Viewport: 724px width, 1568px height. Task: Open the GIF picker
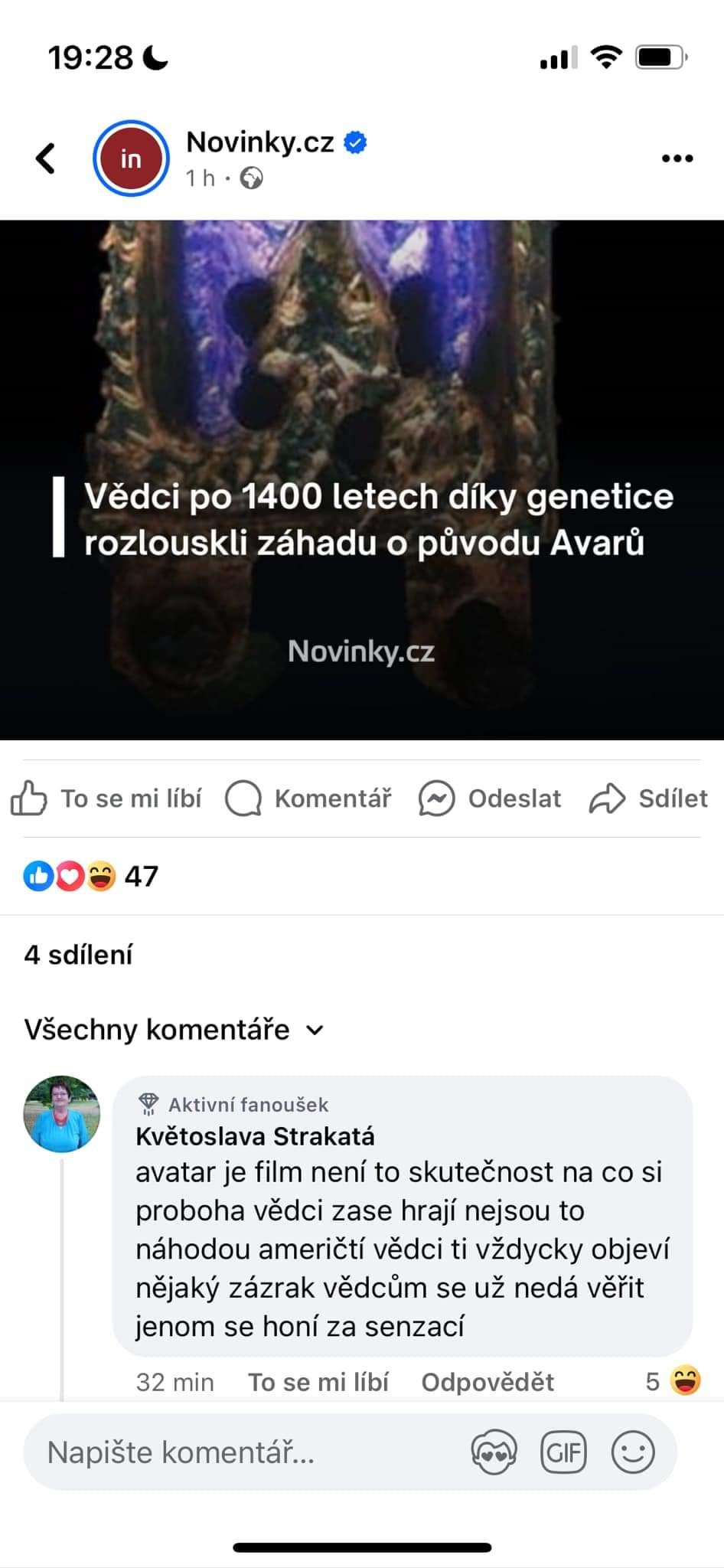[x=563, y=1452]
